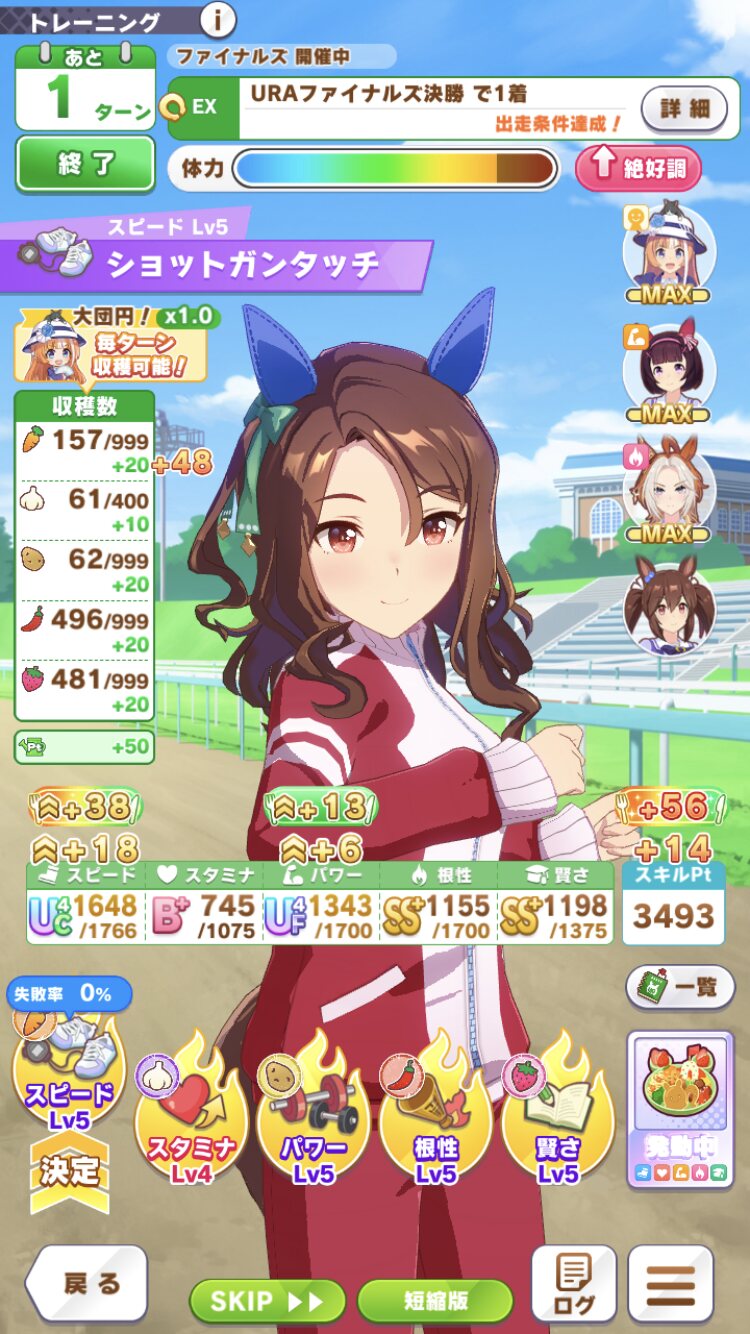Toggle the 短縮版 mode
This screenshot has height=1334, width=750.
click(435, 1301)
